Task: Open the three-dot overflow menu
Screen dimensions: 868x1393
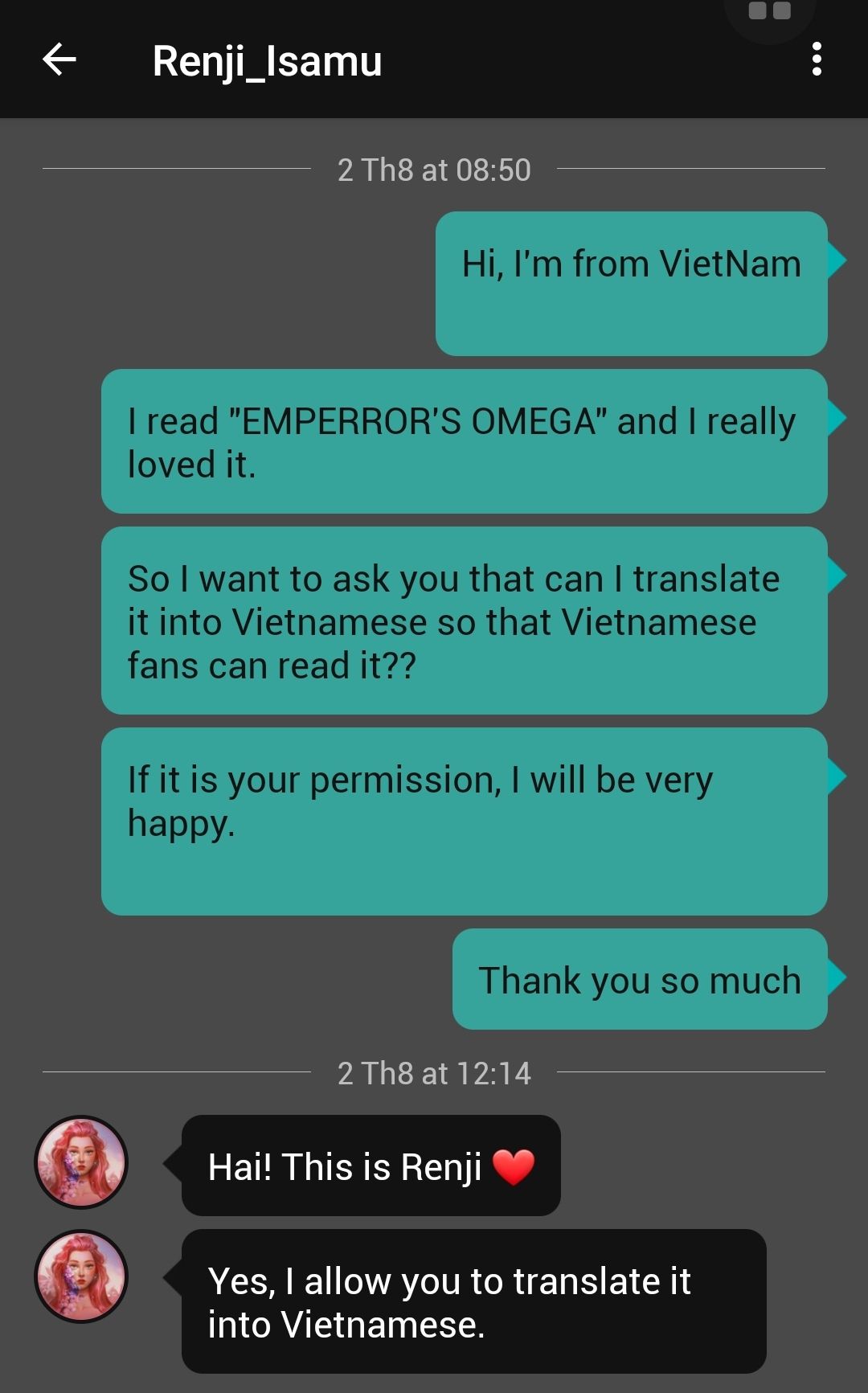Action: (x=817, y=59)
